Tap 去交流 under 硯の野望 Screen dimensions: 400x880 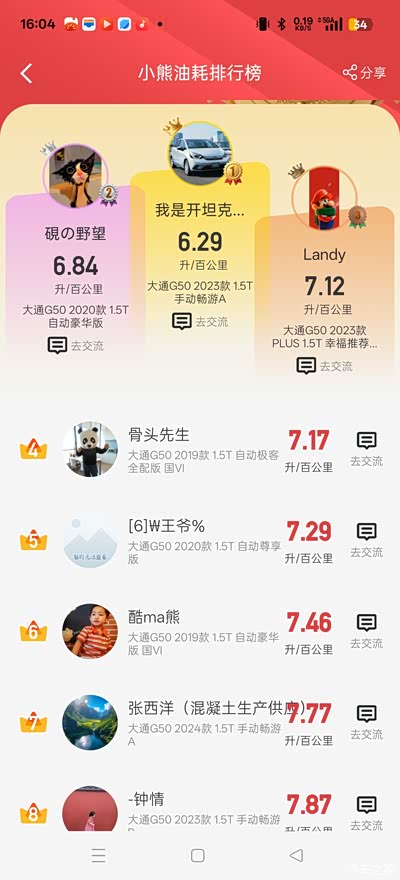pyautogui.click(x=75, y=345)
